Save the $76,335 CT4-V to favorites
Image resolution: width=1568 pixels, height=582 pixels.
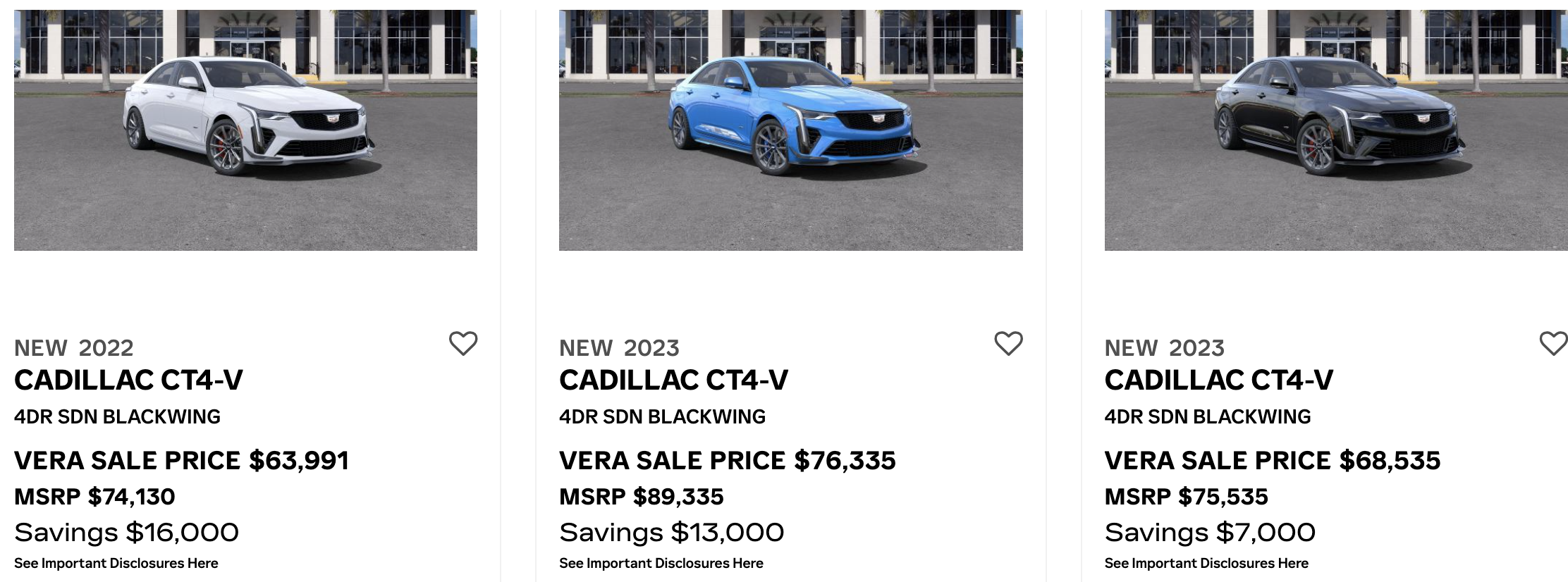pyautogui.click(x=1008, y=343)
